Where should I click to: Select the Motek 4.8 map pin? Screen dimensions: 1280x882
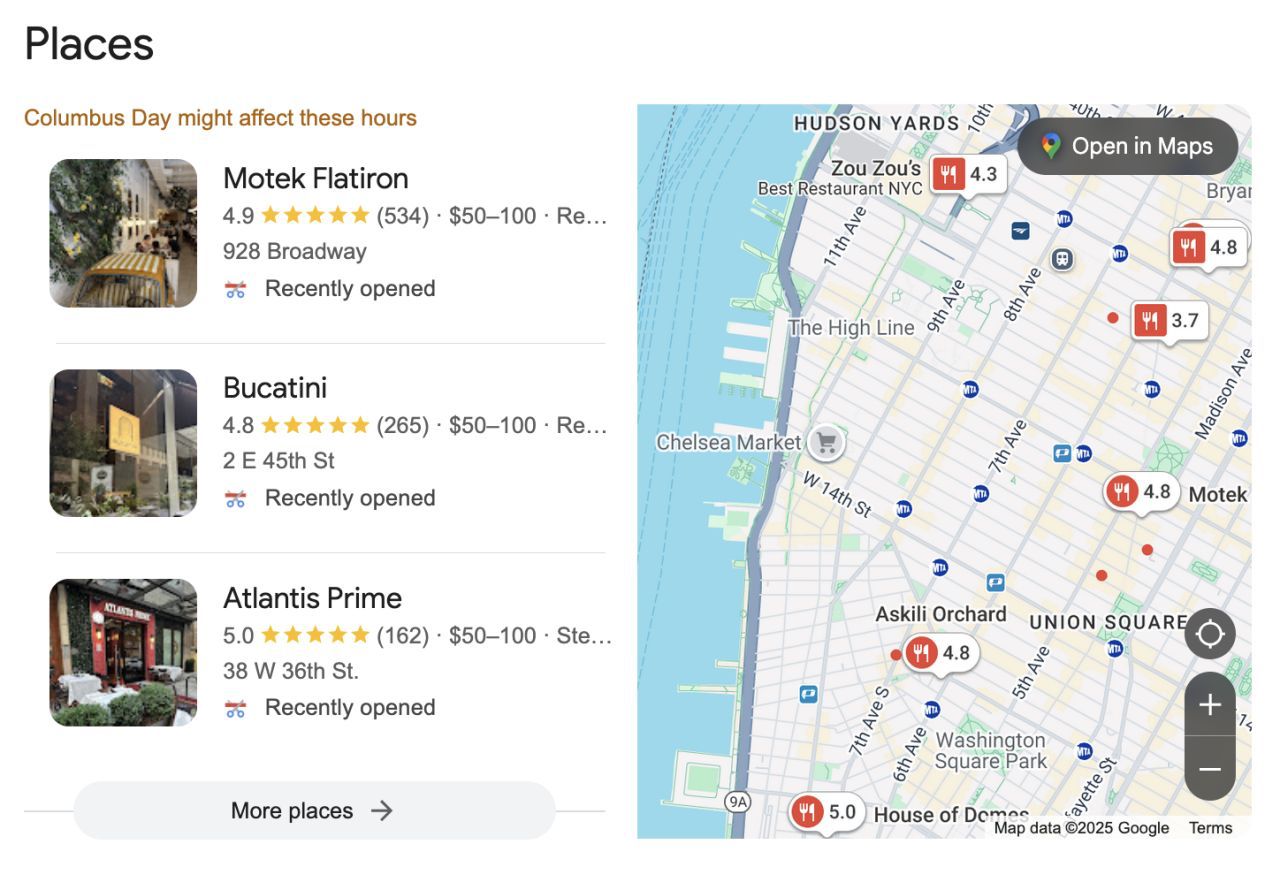[1140, 492]
